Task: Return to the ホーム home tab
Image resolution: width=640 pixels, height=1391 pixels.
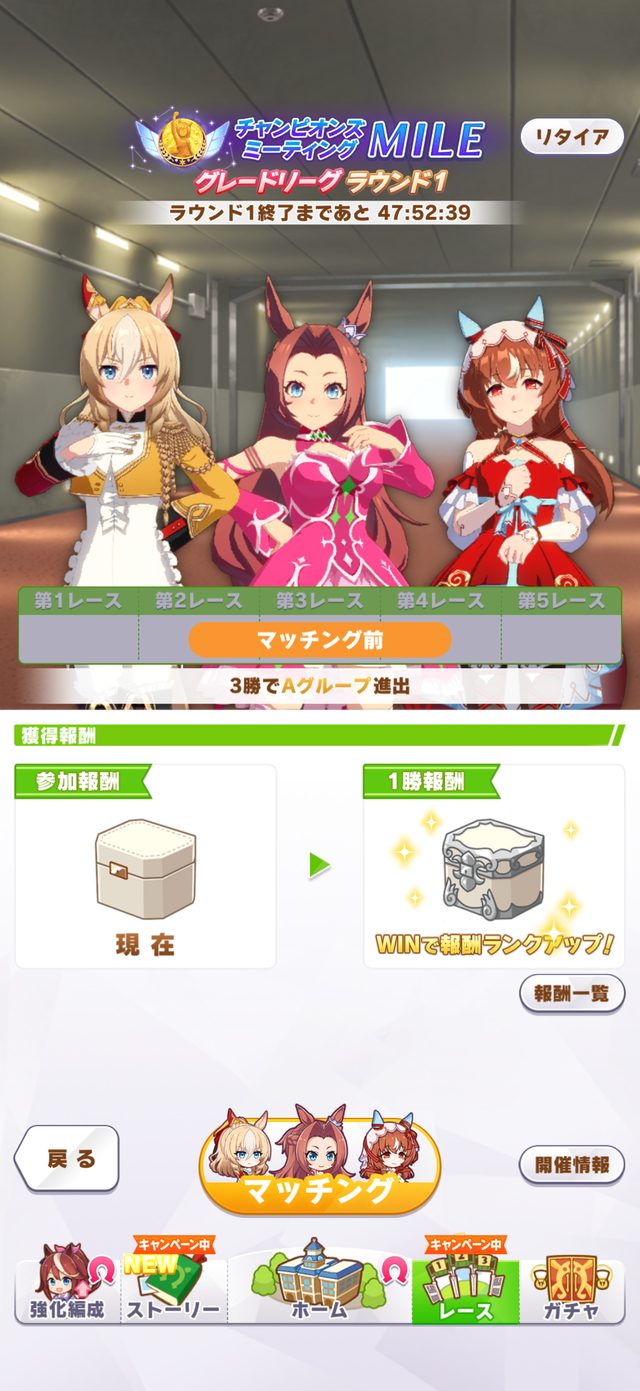Action: [x=318, y=1285]
